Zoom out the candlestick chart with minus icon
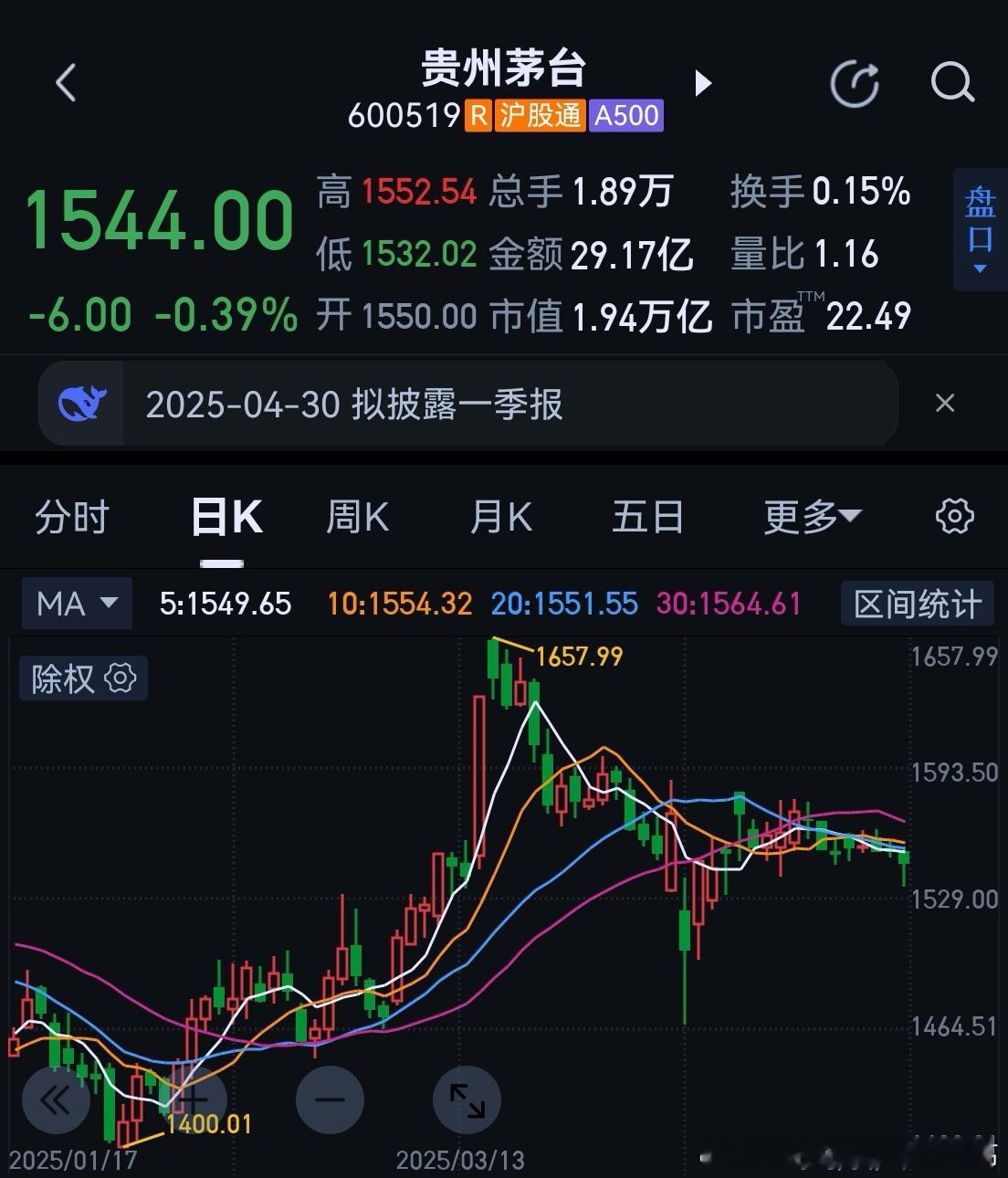This screenshot has height=1178, width=1008. point(330,1100)
